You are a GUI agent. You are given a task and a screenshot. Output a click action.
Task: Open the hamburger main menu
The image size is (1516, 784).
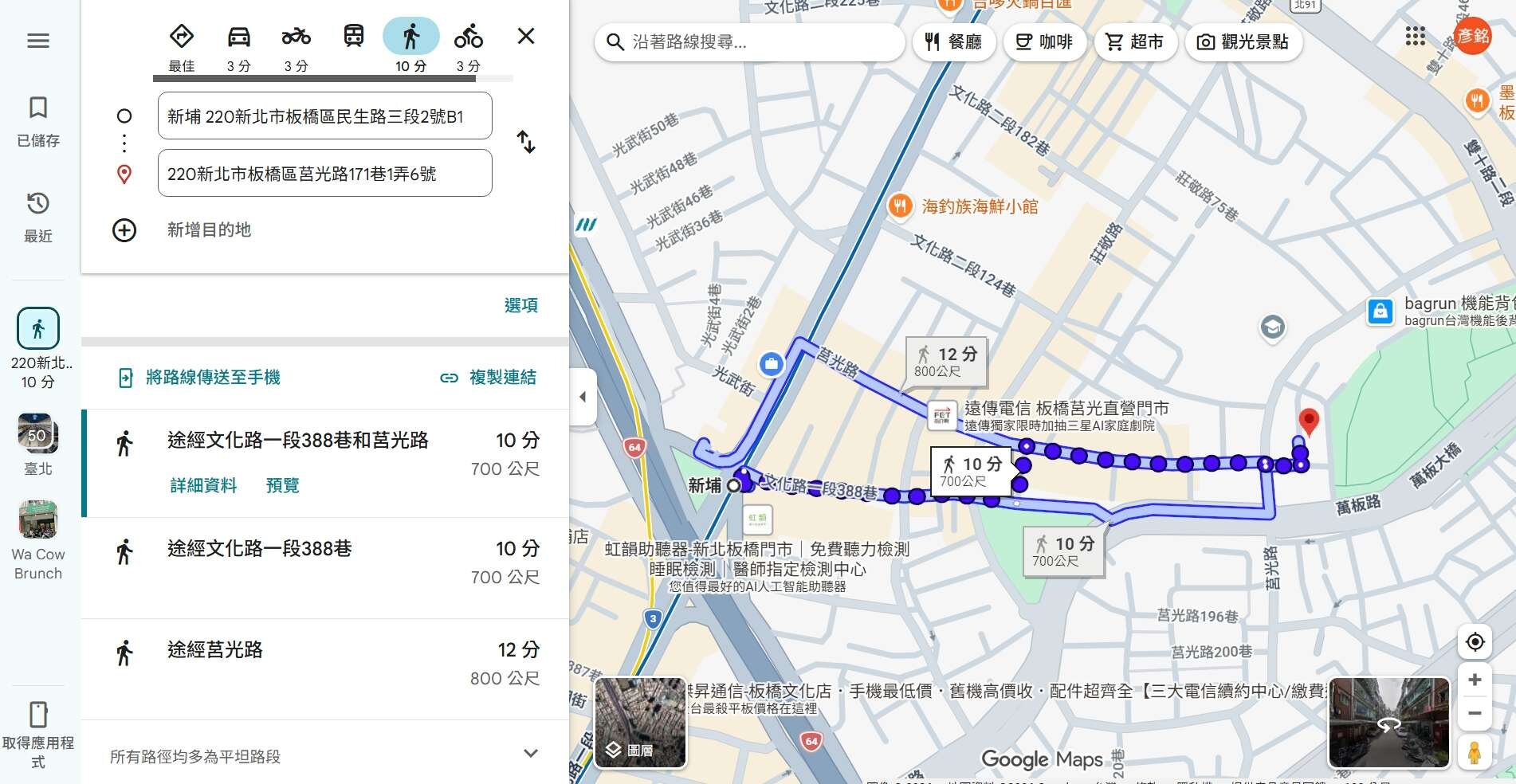coord(38,41)
